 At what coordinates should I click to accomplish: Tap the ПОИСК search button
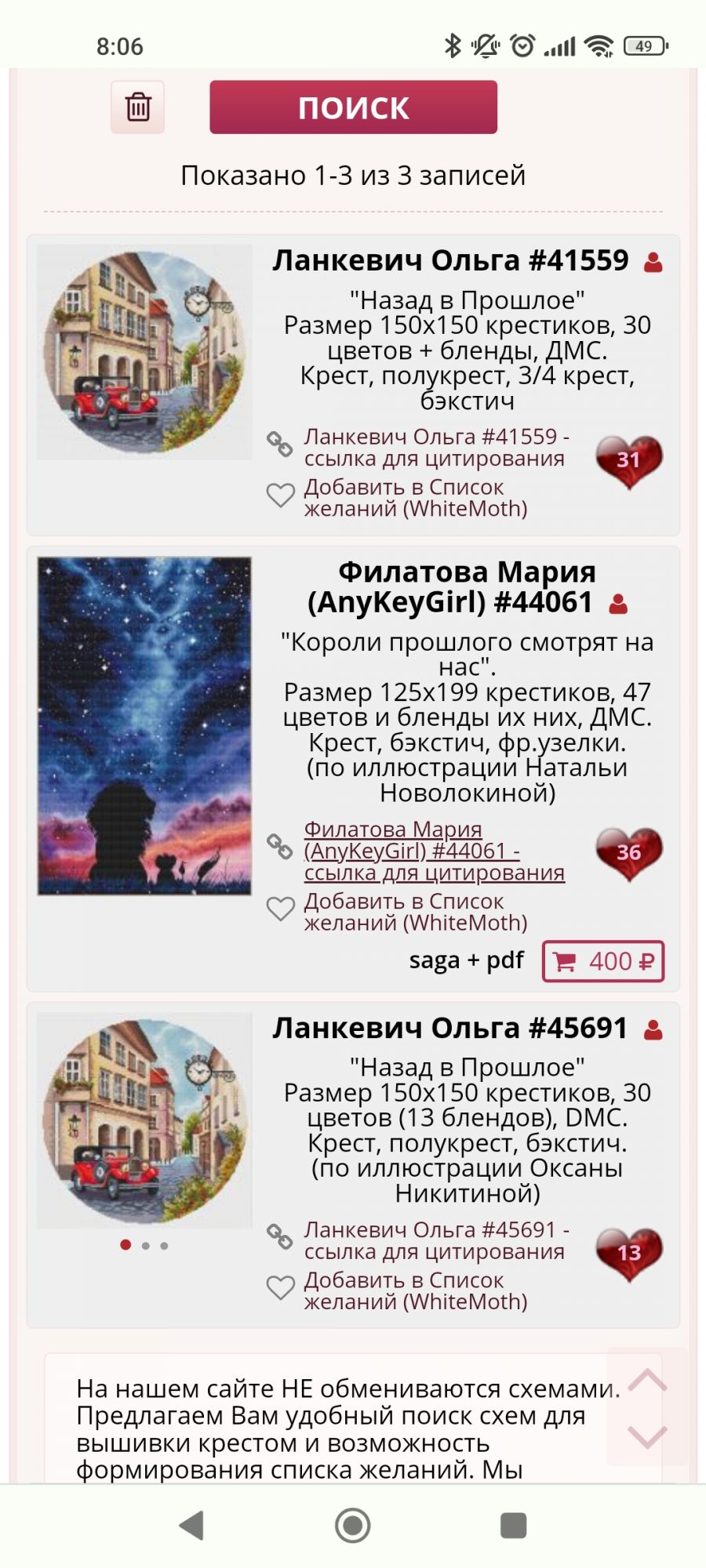point(353,107)
